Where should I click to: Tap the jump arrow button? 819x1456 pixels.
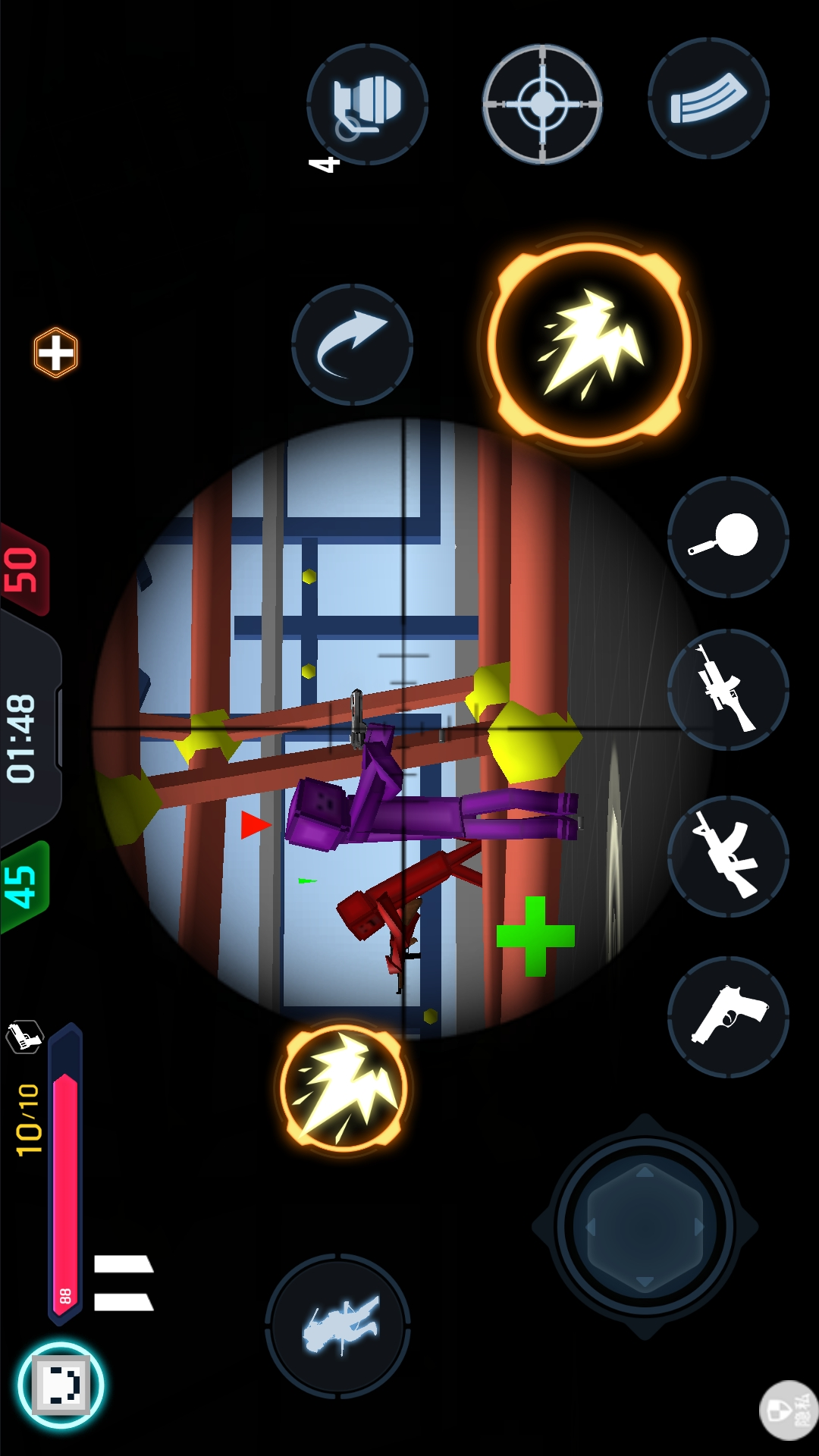[353, 344]
